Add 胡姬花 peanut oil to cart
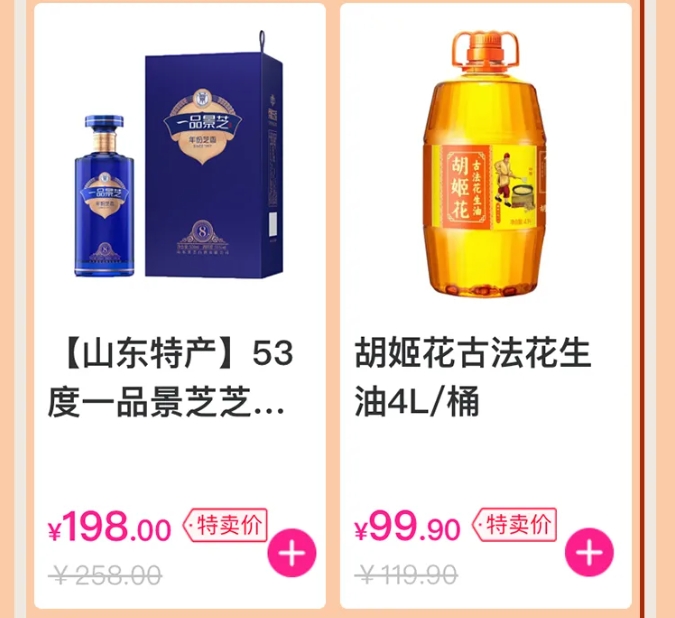The width and height of the screenshot is (675, 618). pos(589,552)
